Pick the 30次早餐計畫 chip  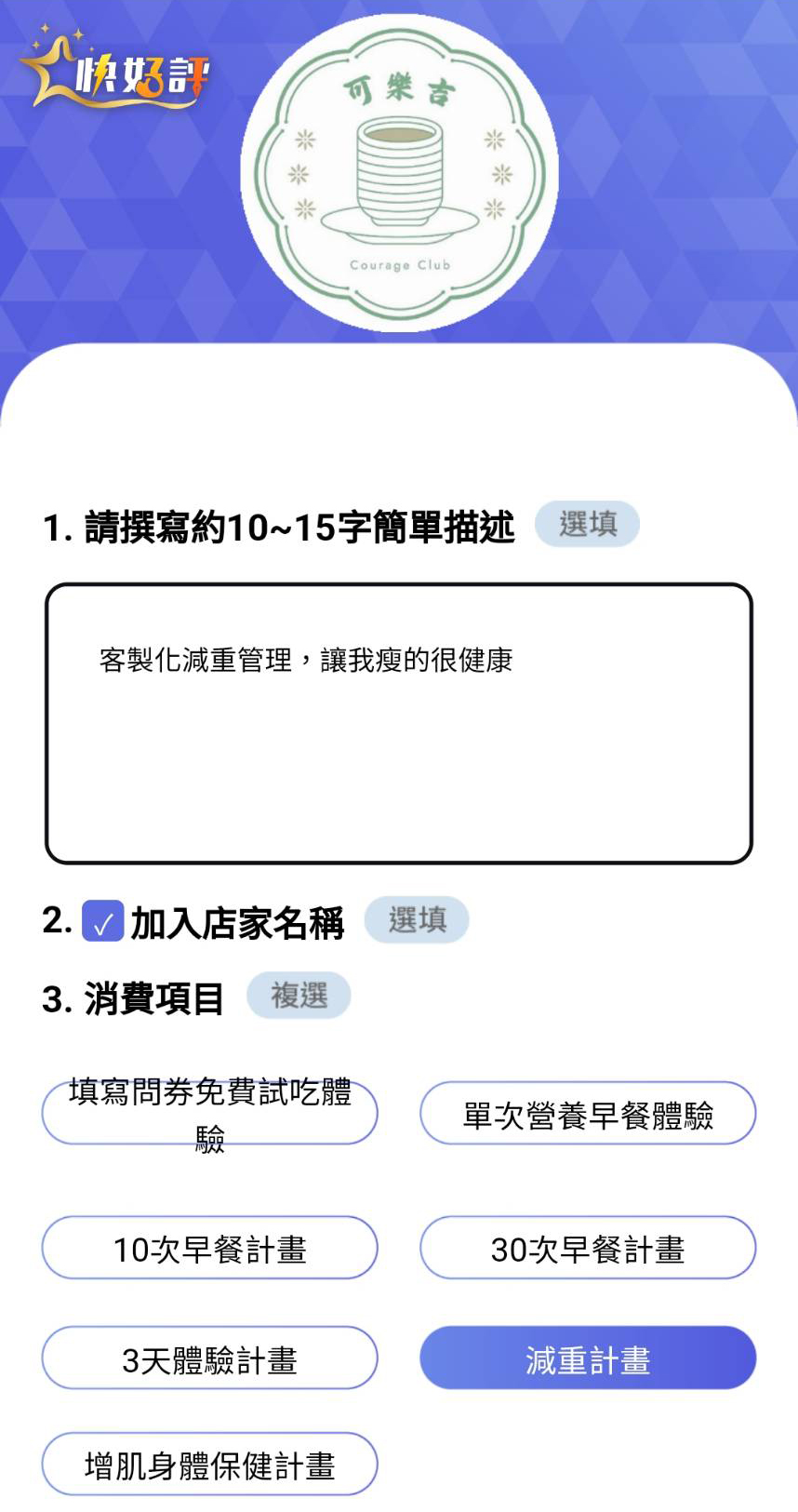(588, 1248)
